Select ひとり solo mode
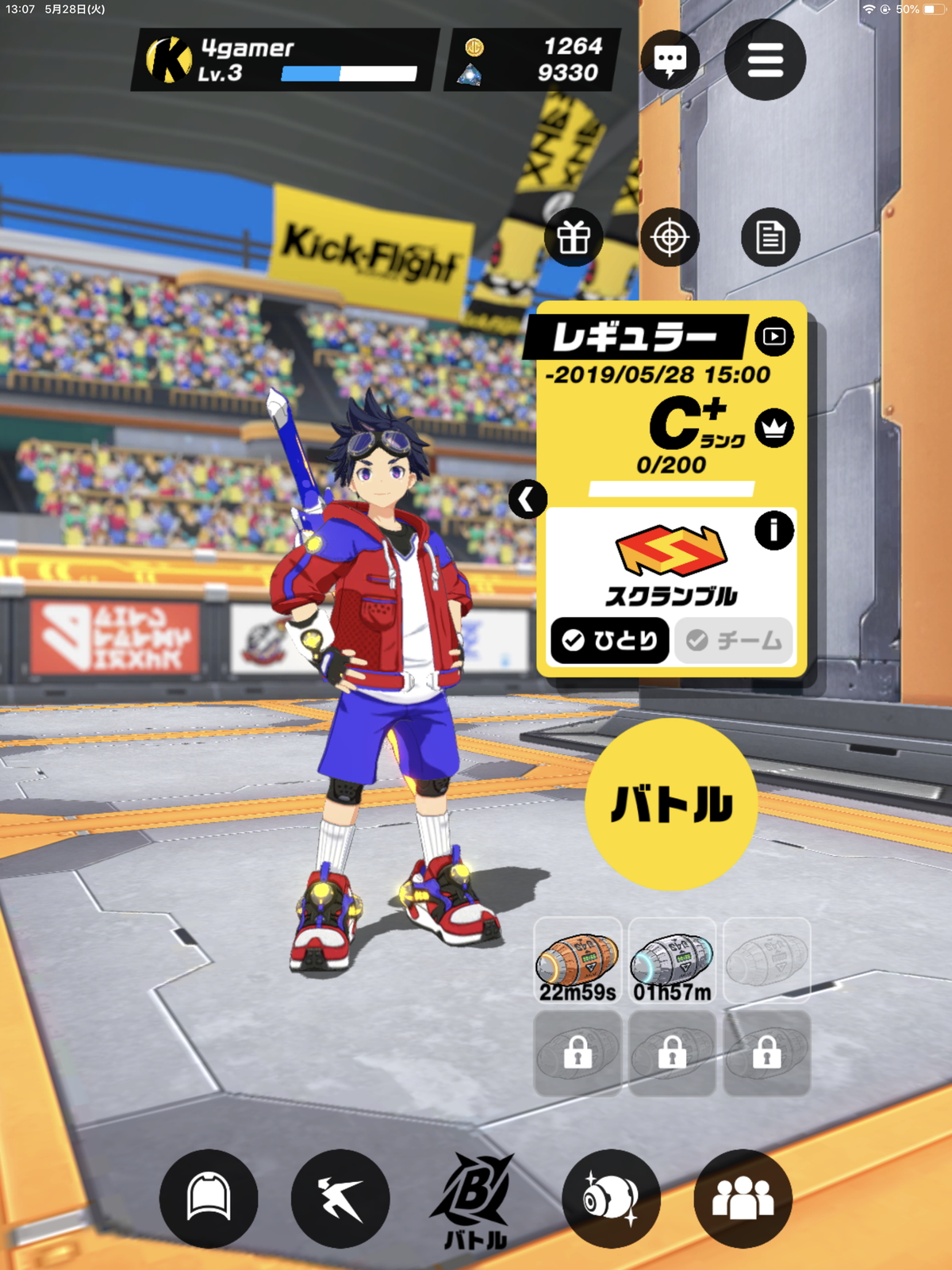This screenshot has height=1270, width=952. coord(609,640)
